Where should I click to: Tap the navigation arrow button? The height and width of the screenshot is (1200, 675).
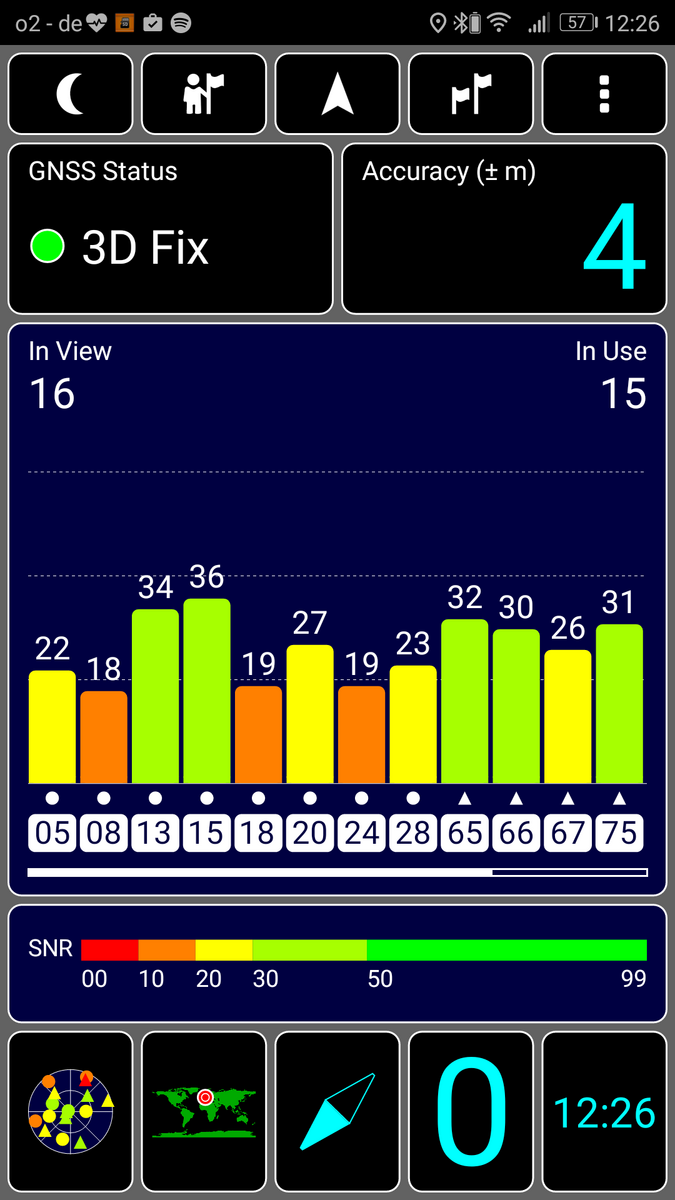click(338, 94)
